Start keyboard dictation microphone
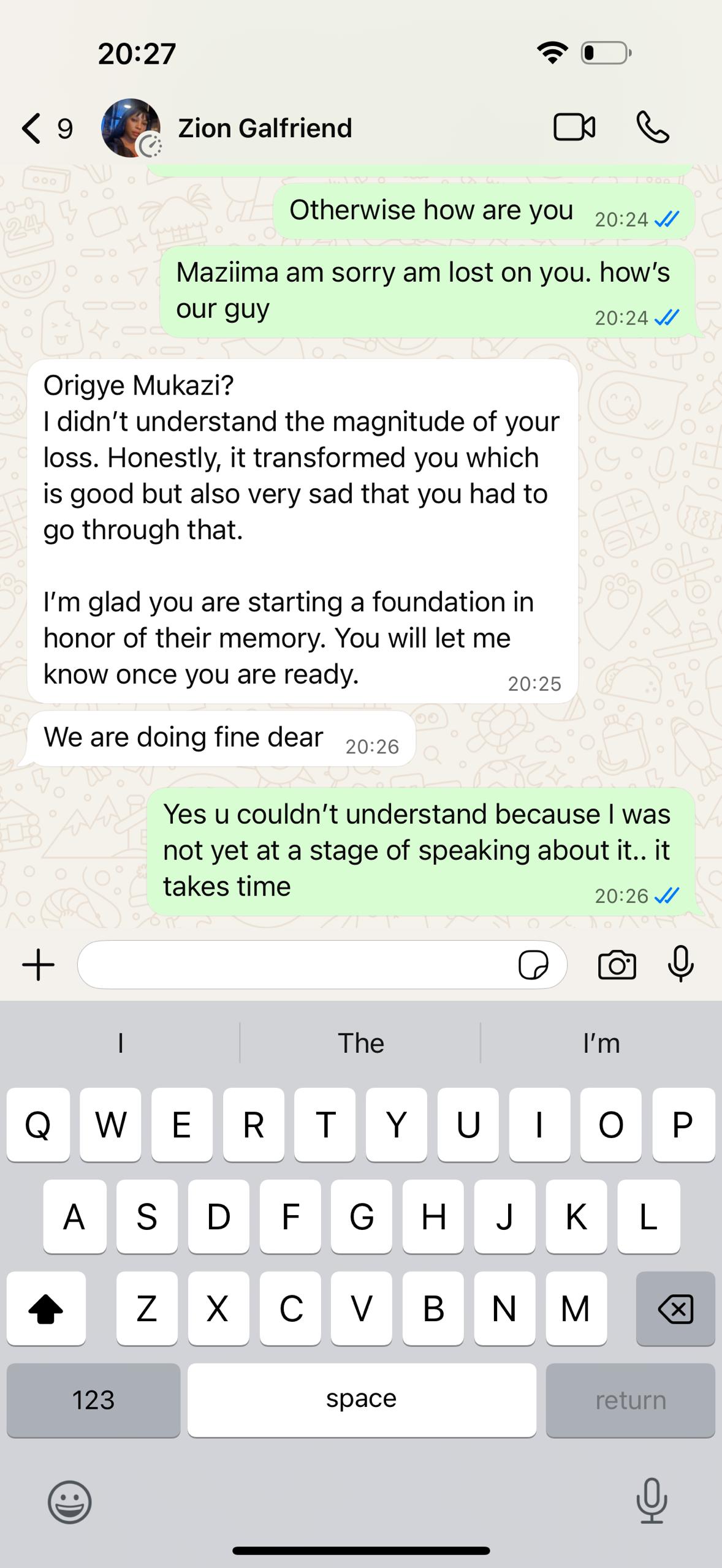The image size is (722, 1568). point(652,1501)
